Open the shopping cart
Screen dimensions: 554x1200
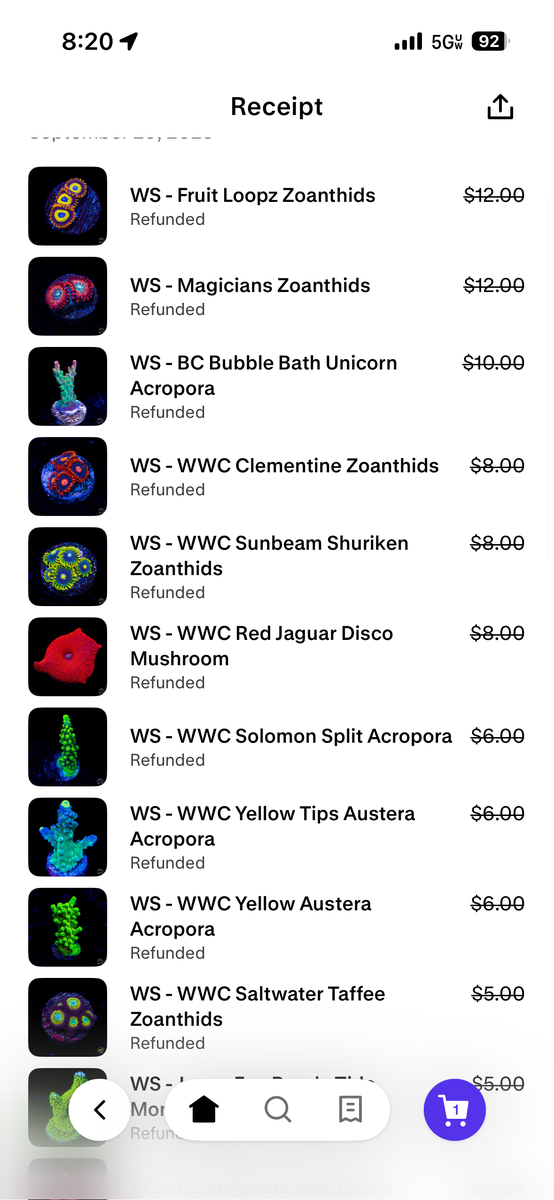[455, 1109]
